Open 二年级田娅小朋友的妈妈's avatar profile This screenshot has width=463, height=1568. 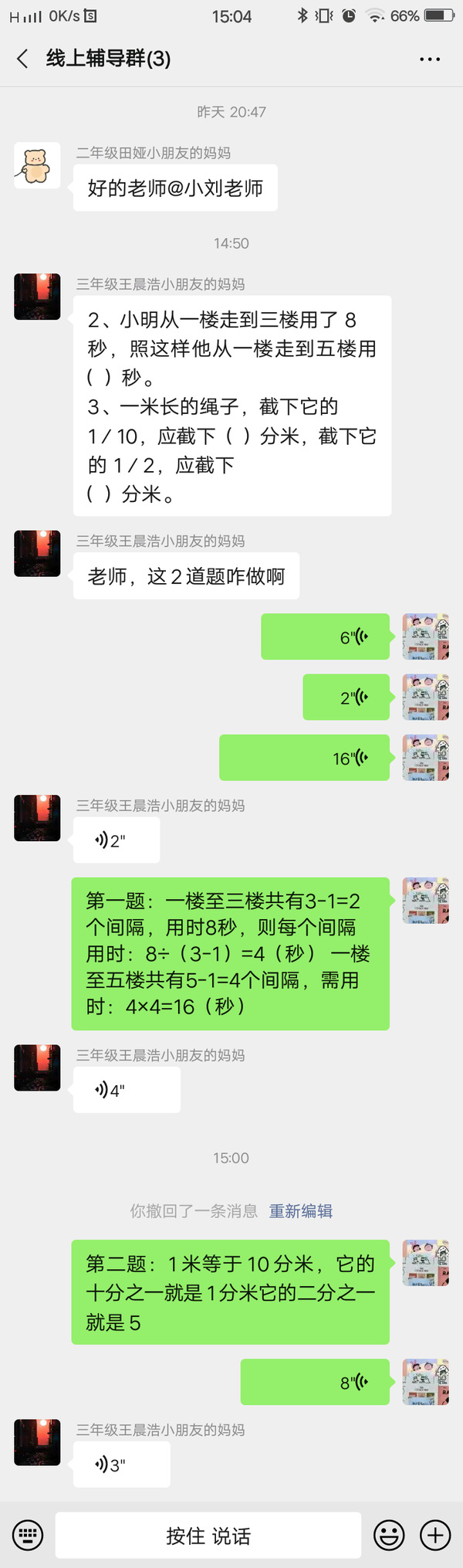37,165
